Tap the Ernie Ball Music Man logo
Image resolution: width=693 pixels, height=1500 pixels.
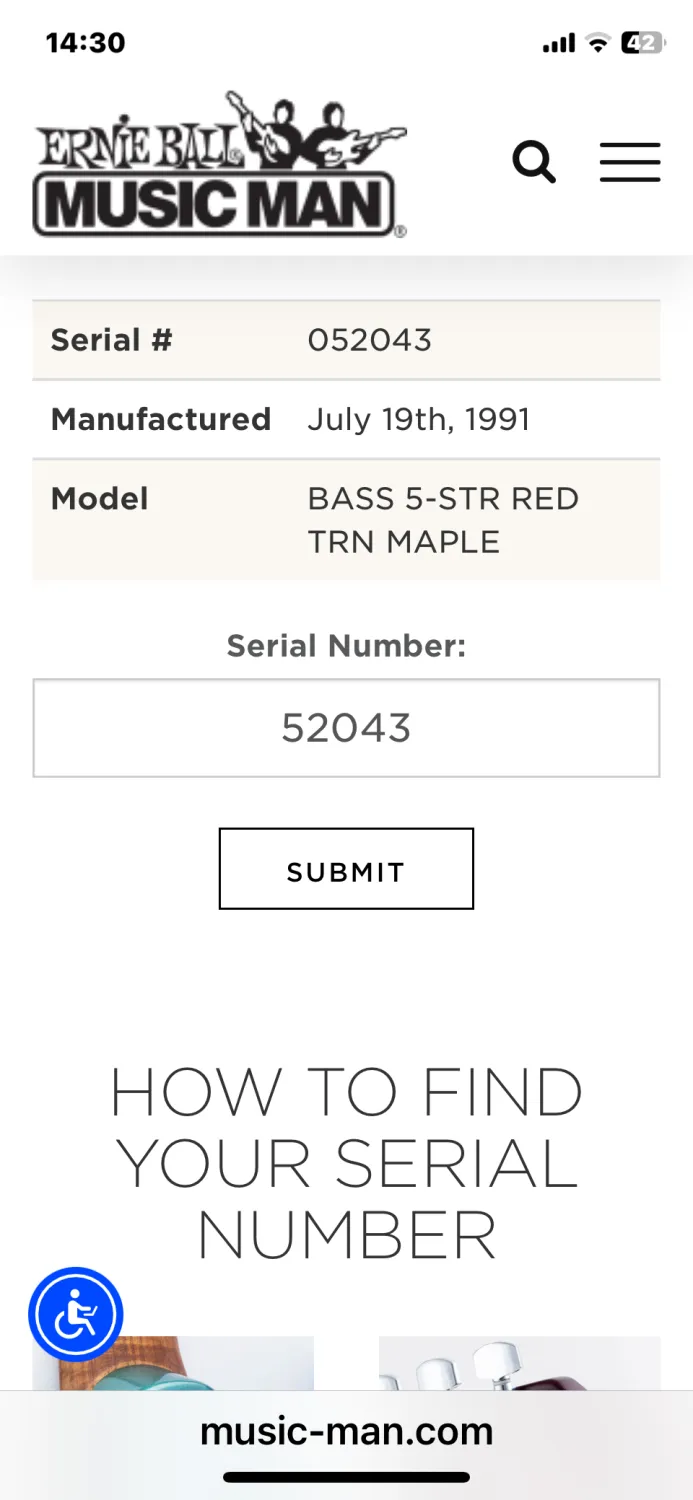pyautogui.click(x=220, y=164)
